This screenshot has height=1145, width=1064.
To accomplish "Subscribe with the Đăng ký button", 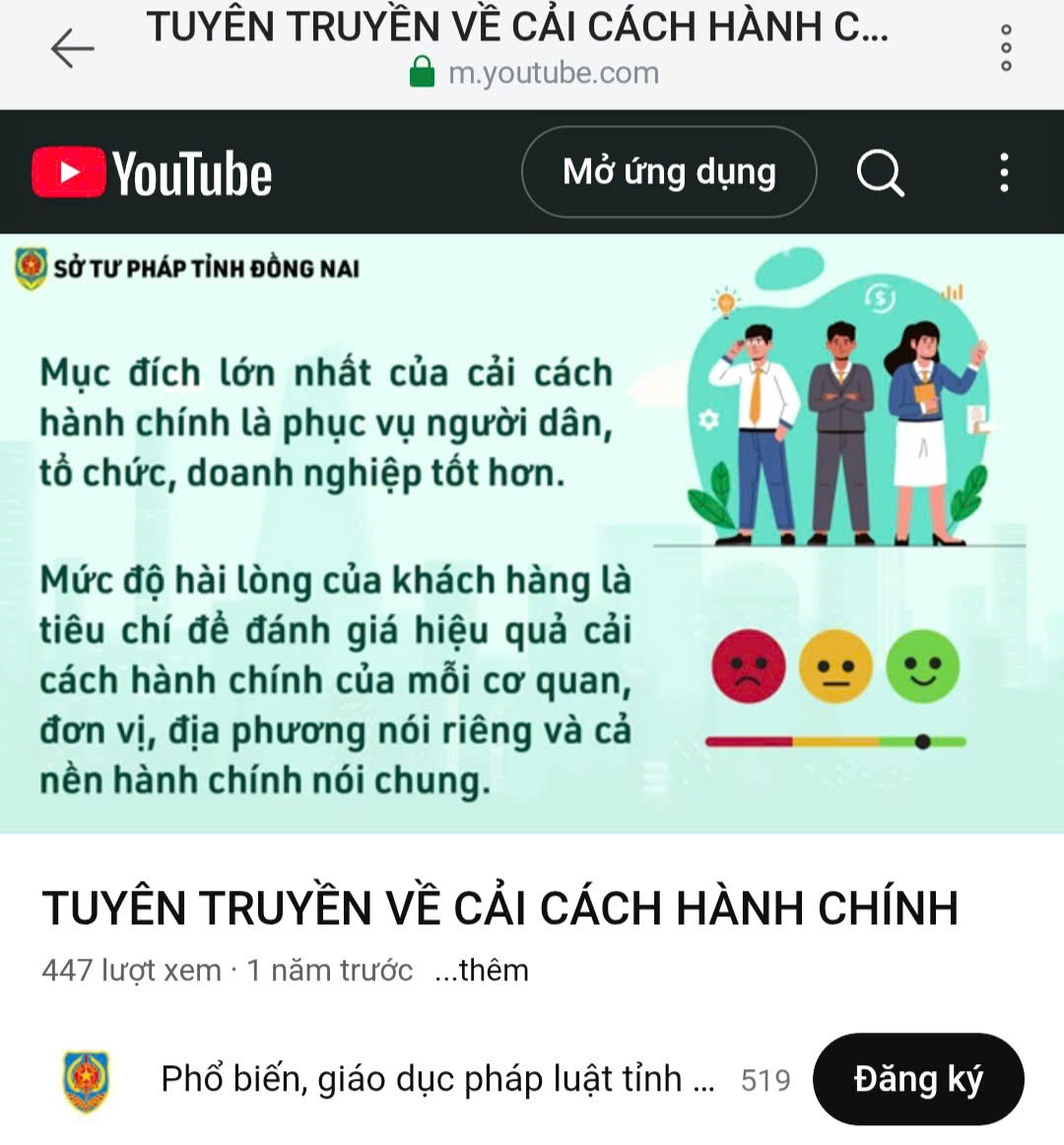I will [x=917, y=1079].
